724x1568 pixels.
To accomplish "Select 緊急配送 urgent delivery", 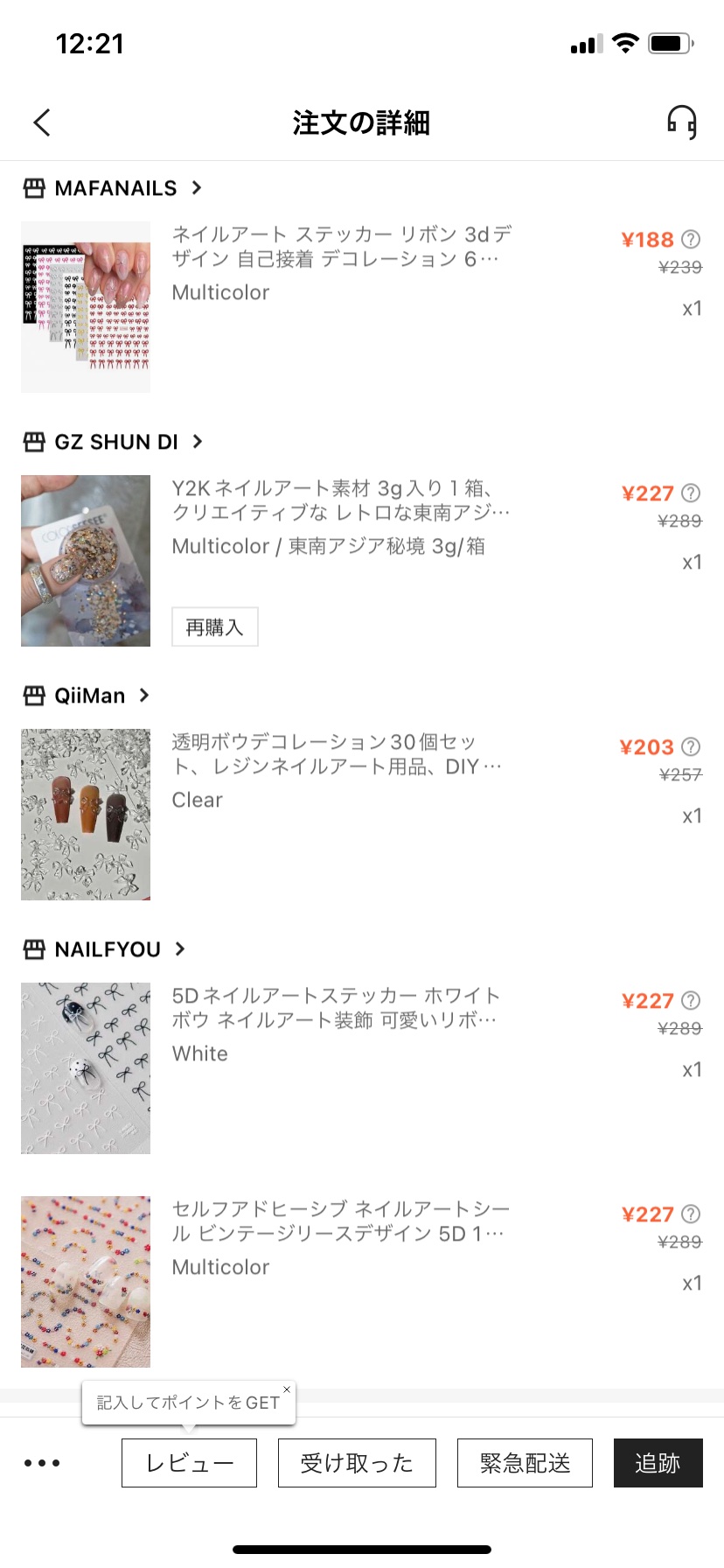I will [525, 1463].
